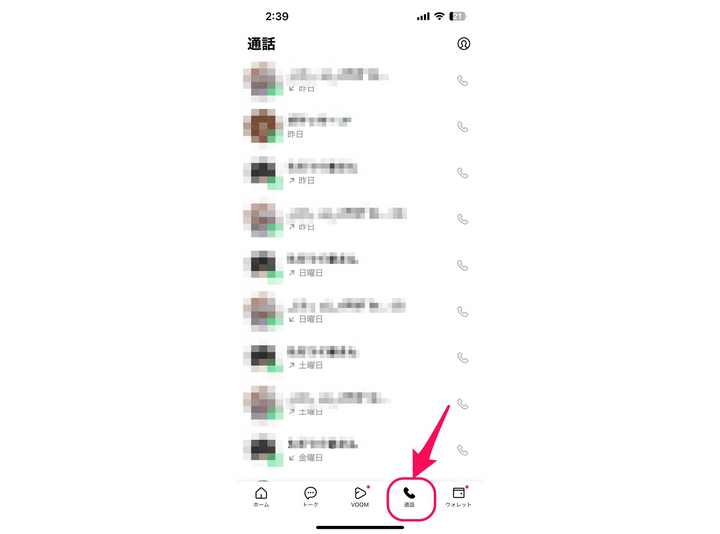Open the 昨日 call entry without a direction arrow
The image size is (720, 534).
(340, 127)
